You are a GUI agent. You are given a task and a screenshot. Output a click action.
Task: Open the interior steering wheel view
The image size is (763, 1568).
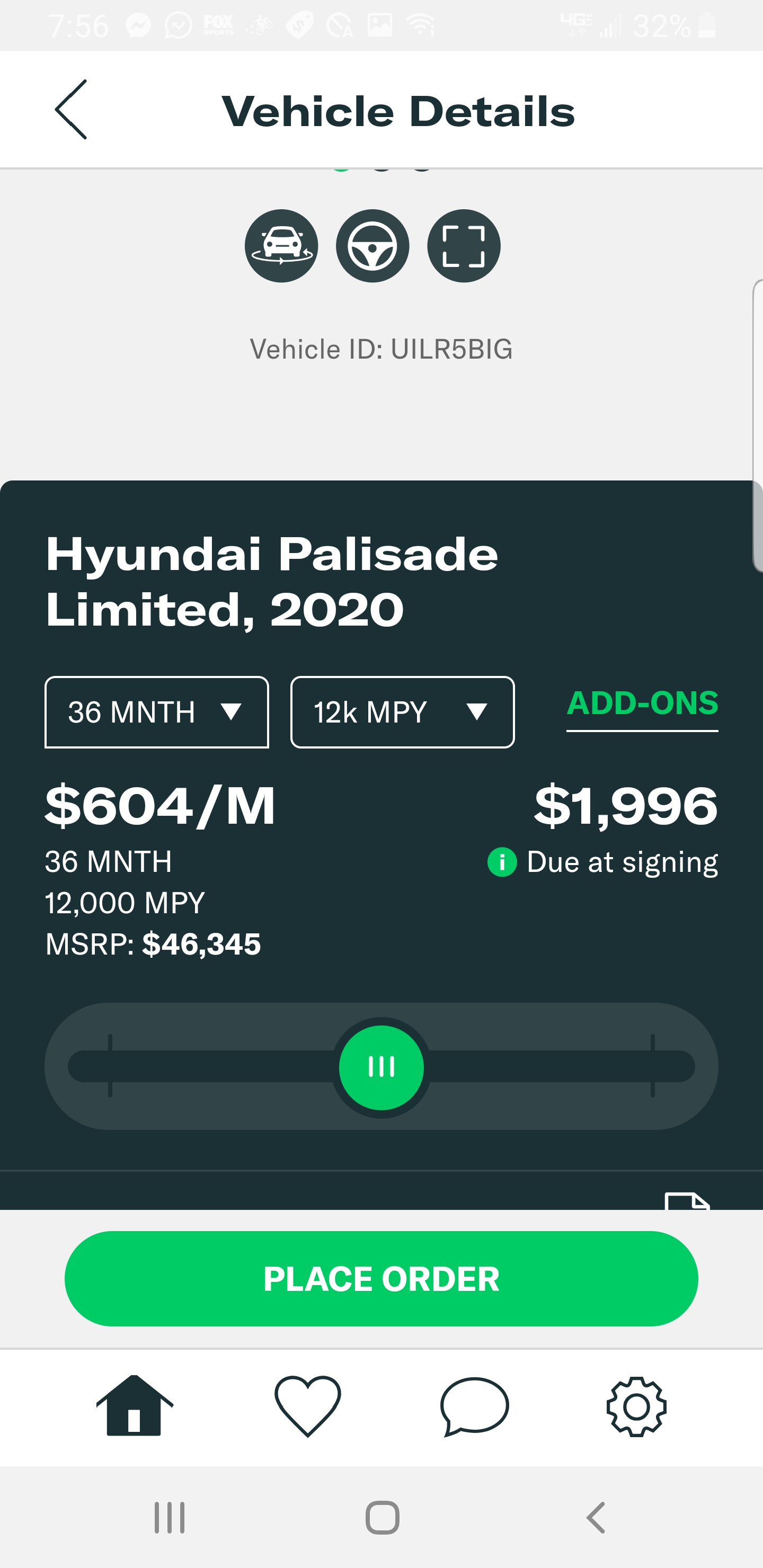[x=372, y=246]
